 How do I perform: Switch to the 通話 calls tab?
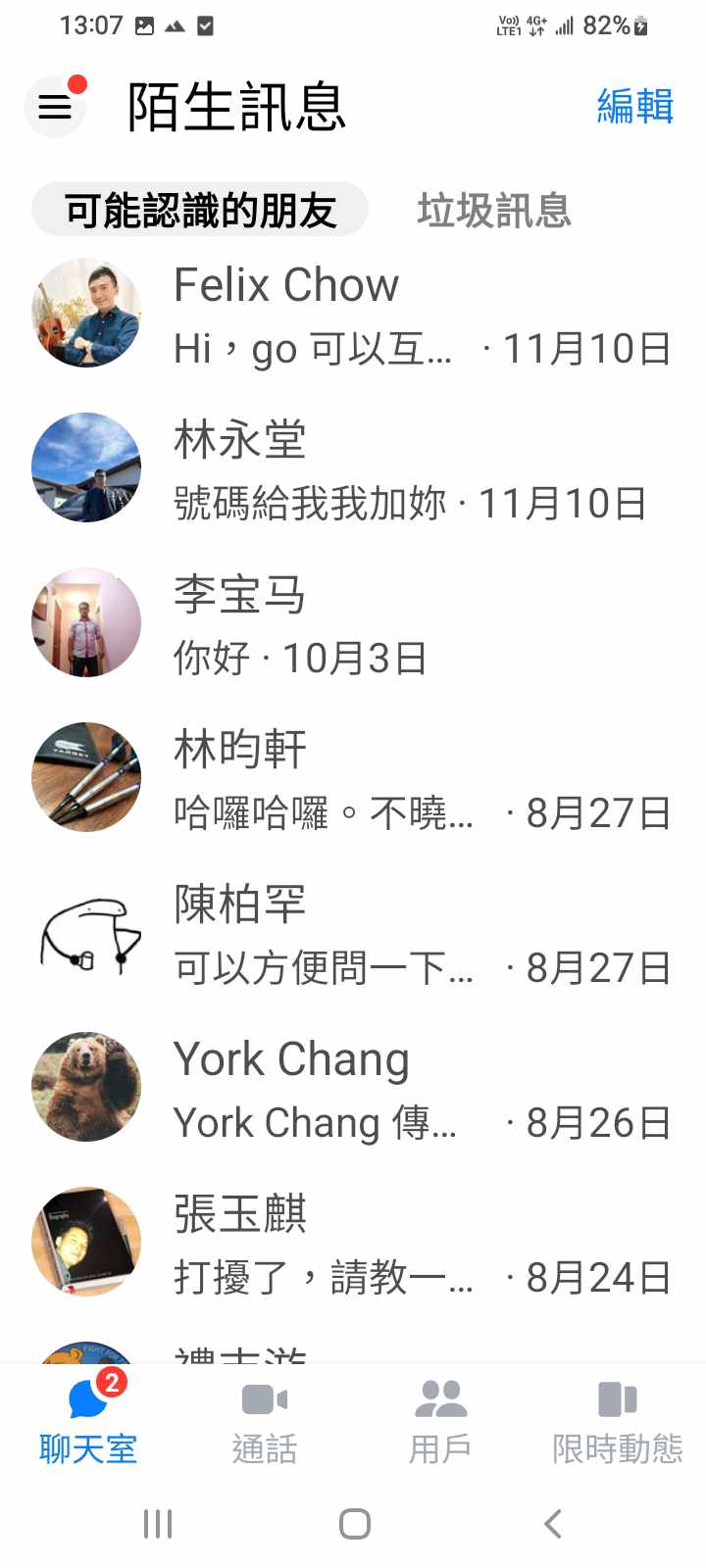265,1420
